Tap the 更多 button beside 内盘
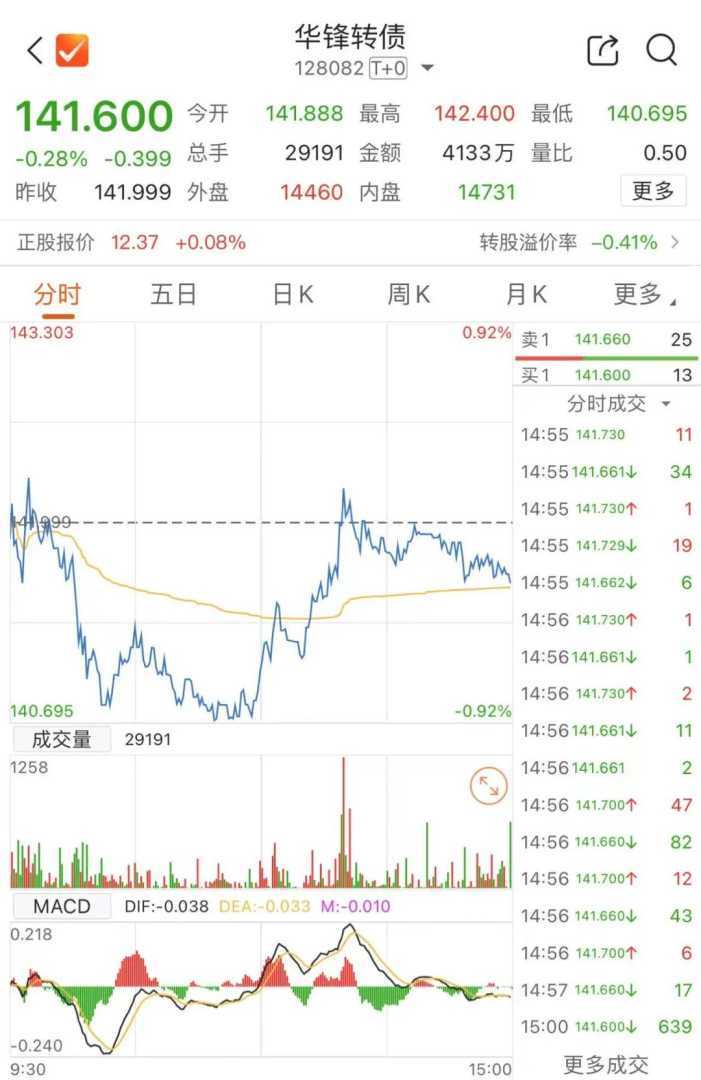Image resolution: width=701 pixels, height=1080 pixels. click(653, 191)
